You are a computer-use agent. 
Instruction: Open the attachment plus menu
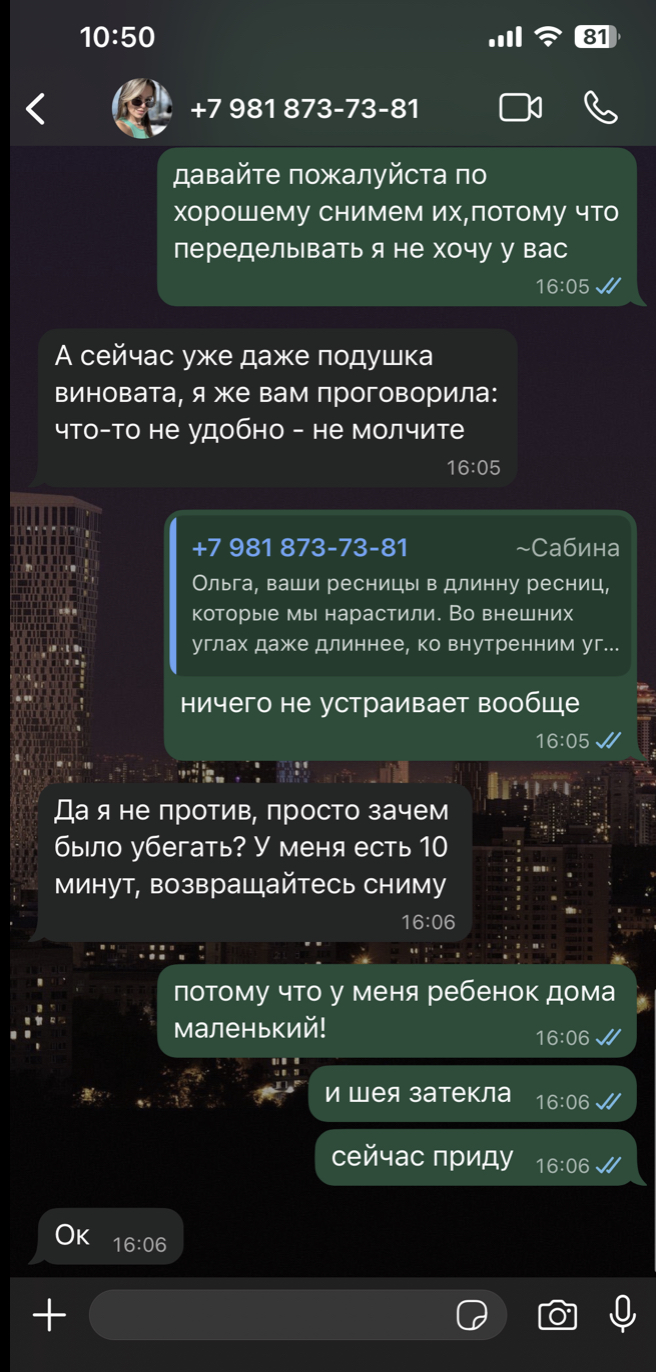click(49, 1315)
